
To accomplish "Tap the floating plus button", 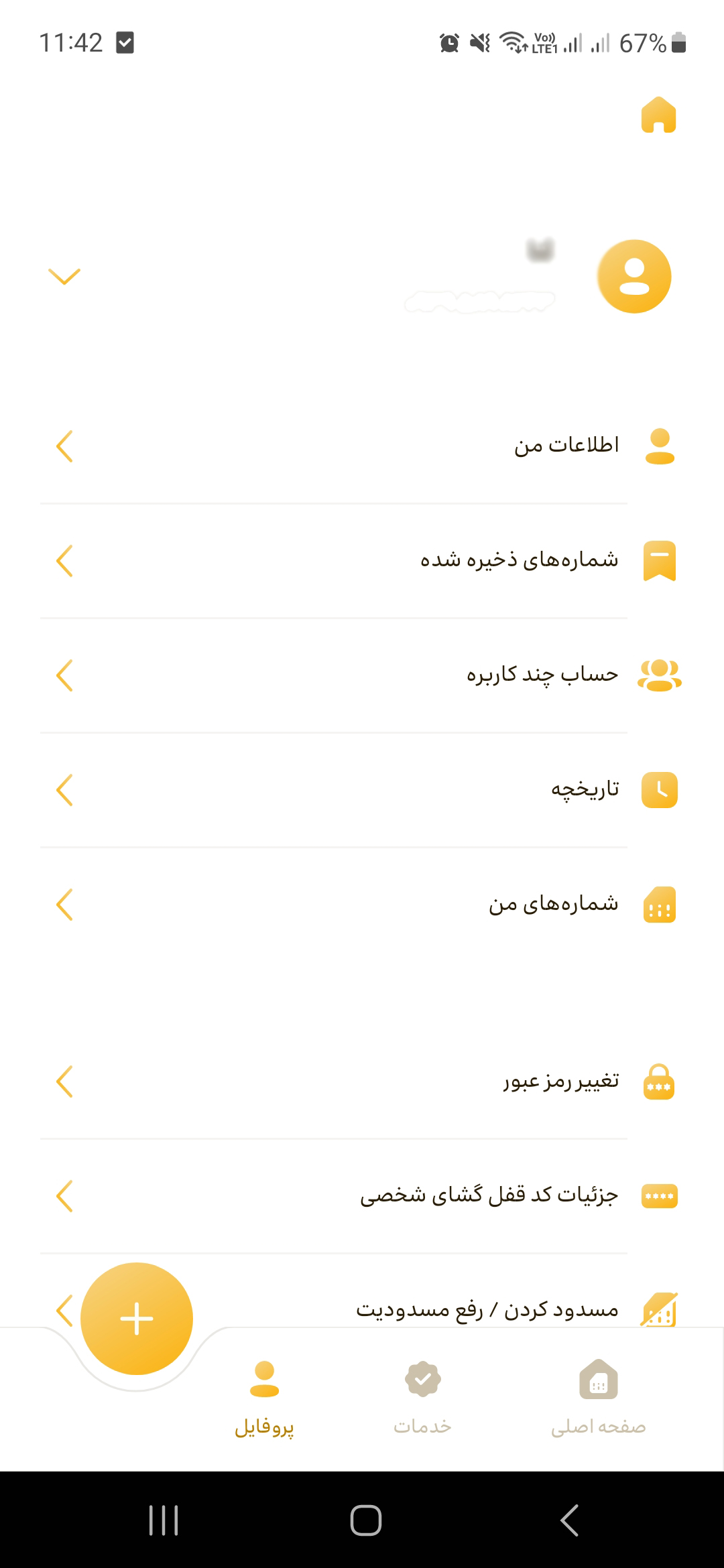I will click(137, 1319).
